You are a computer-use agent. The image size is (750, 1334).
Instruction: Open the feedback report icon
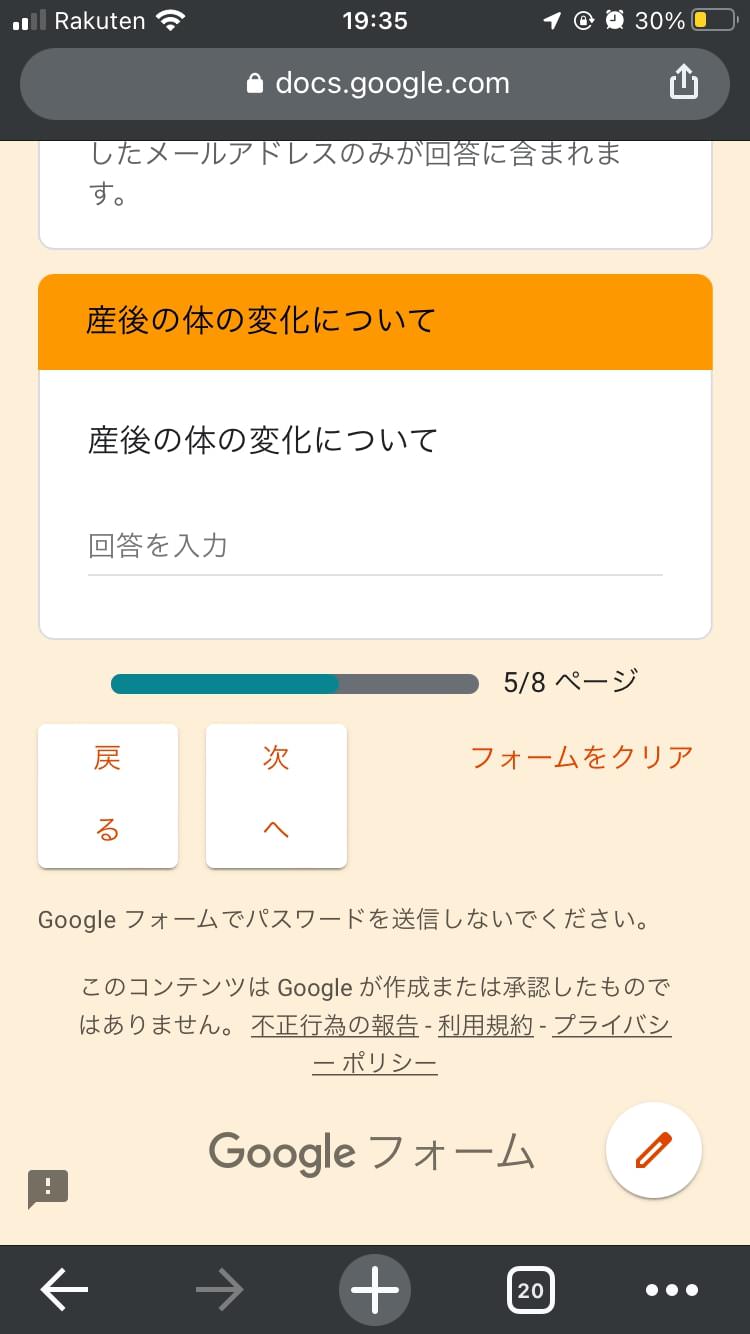coord(48,1189)
